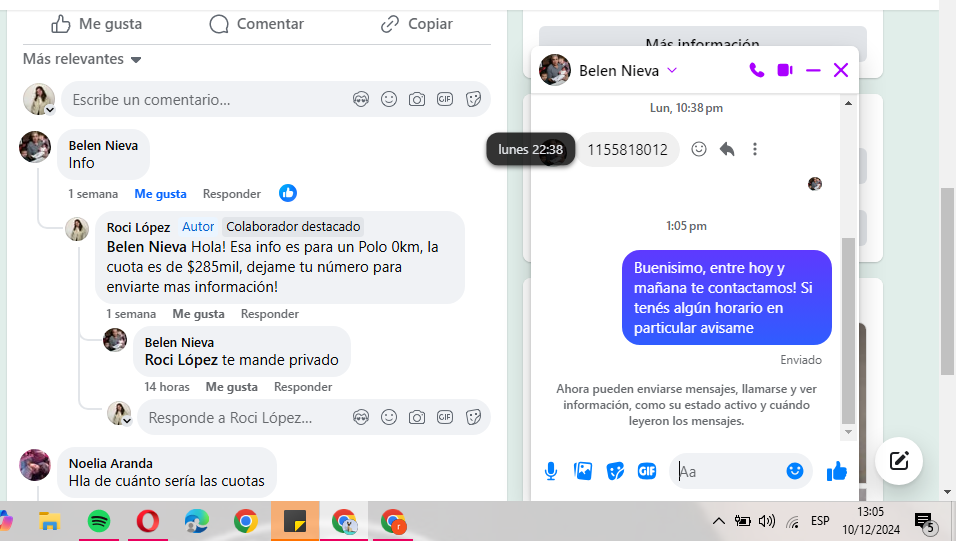Viewport: 956px width, 541px height.
Task: Start a voice call with Belen Nieva
Action: click(756, 70)
